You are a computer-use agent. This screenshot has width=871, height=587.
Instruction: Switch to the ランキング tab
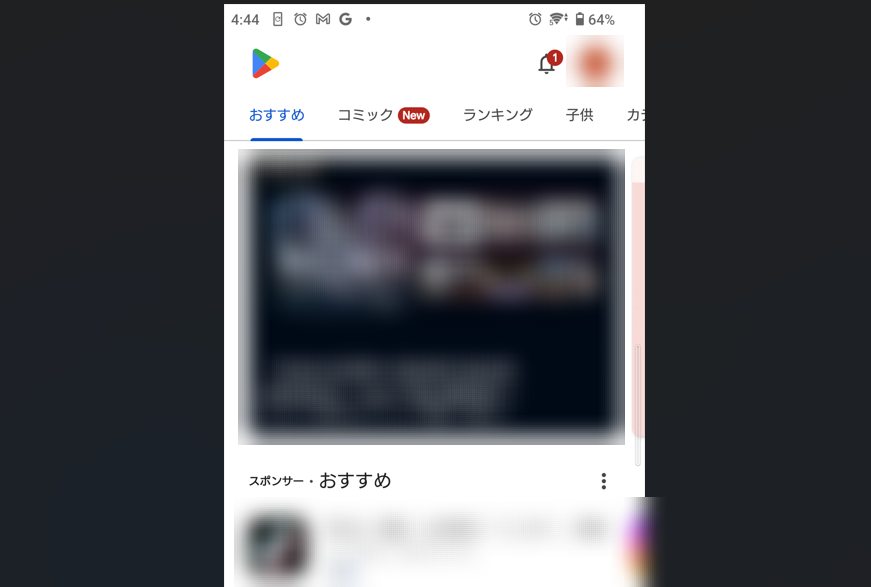pyautogui.click(x=497, y=115)
